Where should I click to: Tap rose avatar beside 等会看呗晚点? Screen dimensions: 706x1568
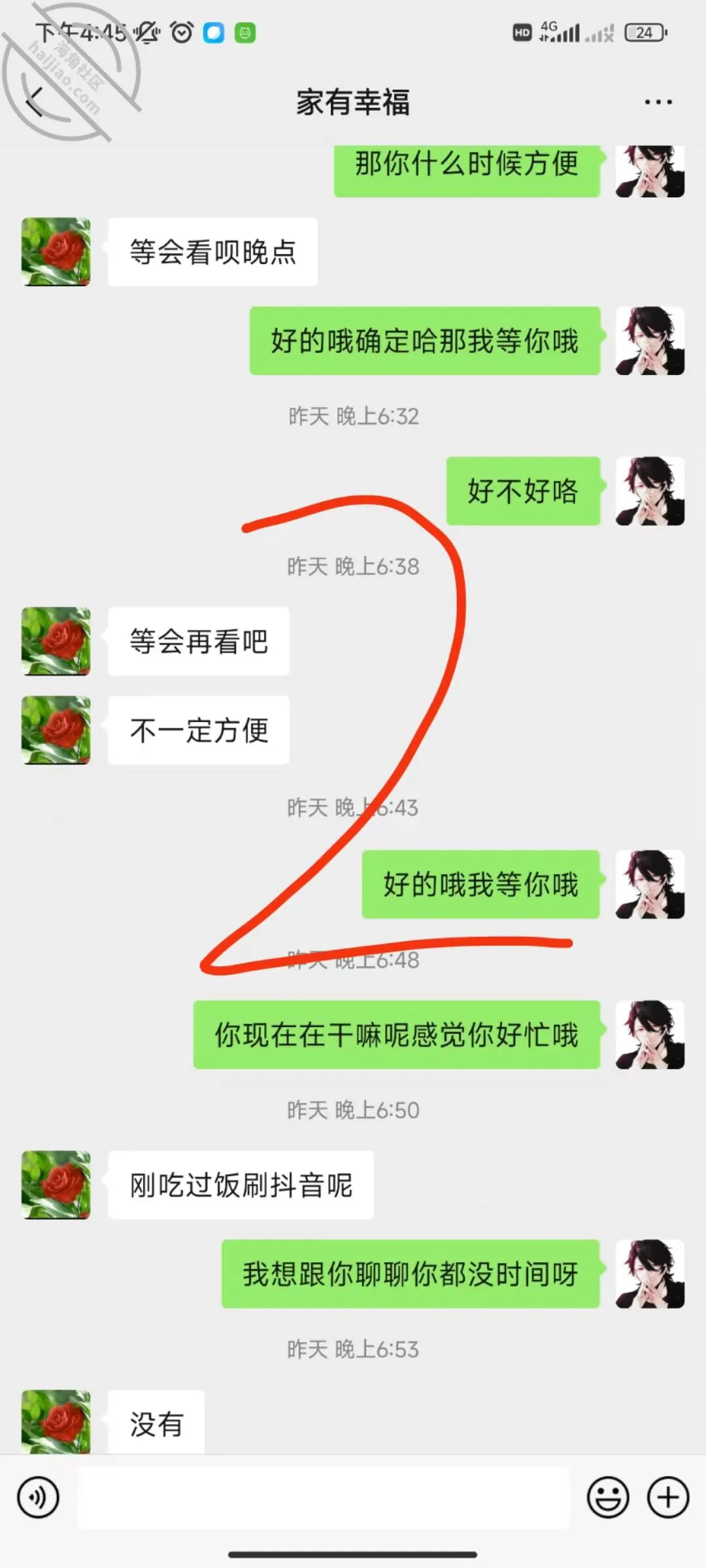[56, 252]
